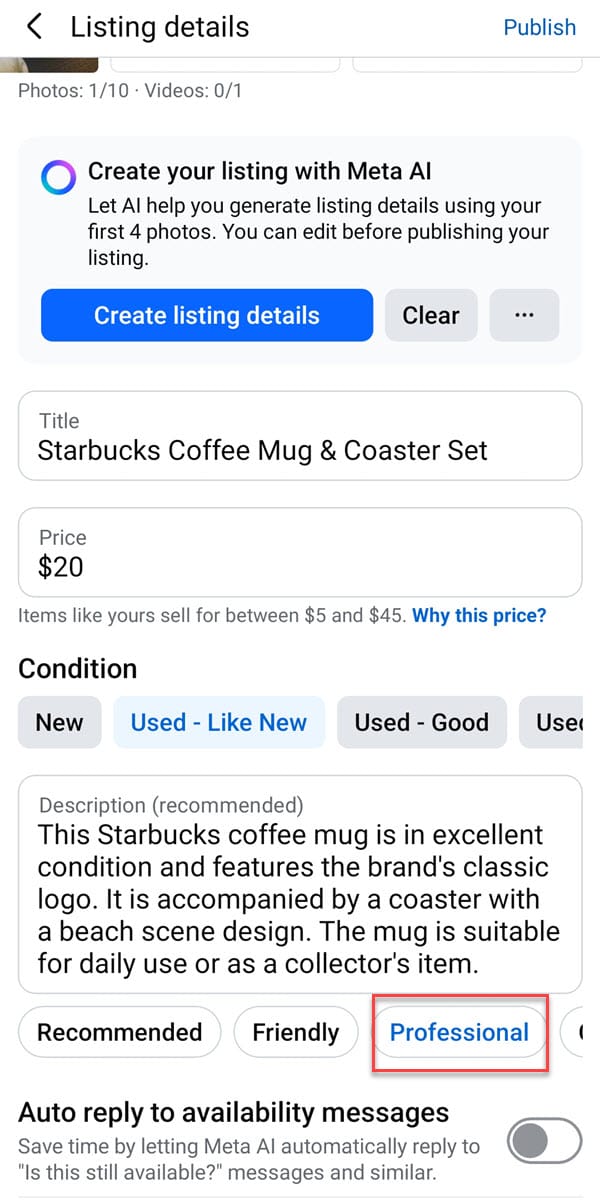The width and height of the screenshot is (600, 1204).
Task: Publish the listing
Action: 539,27
